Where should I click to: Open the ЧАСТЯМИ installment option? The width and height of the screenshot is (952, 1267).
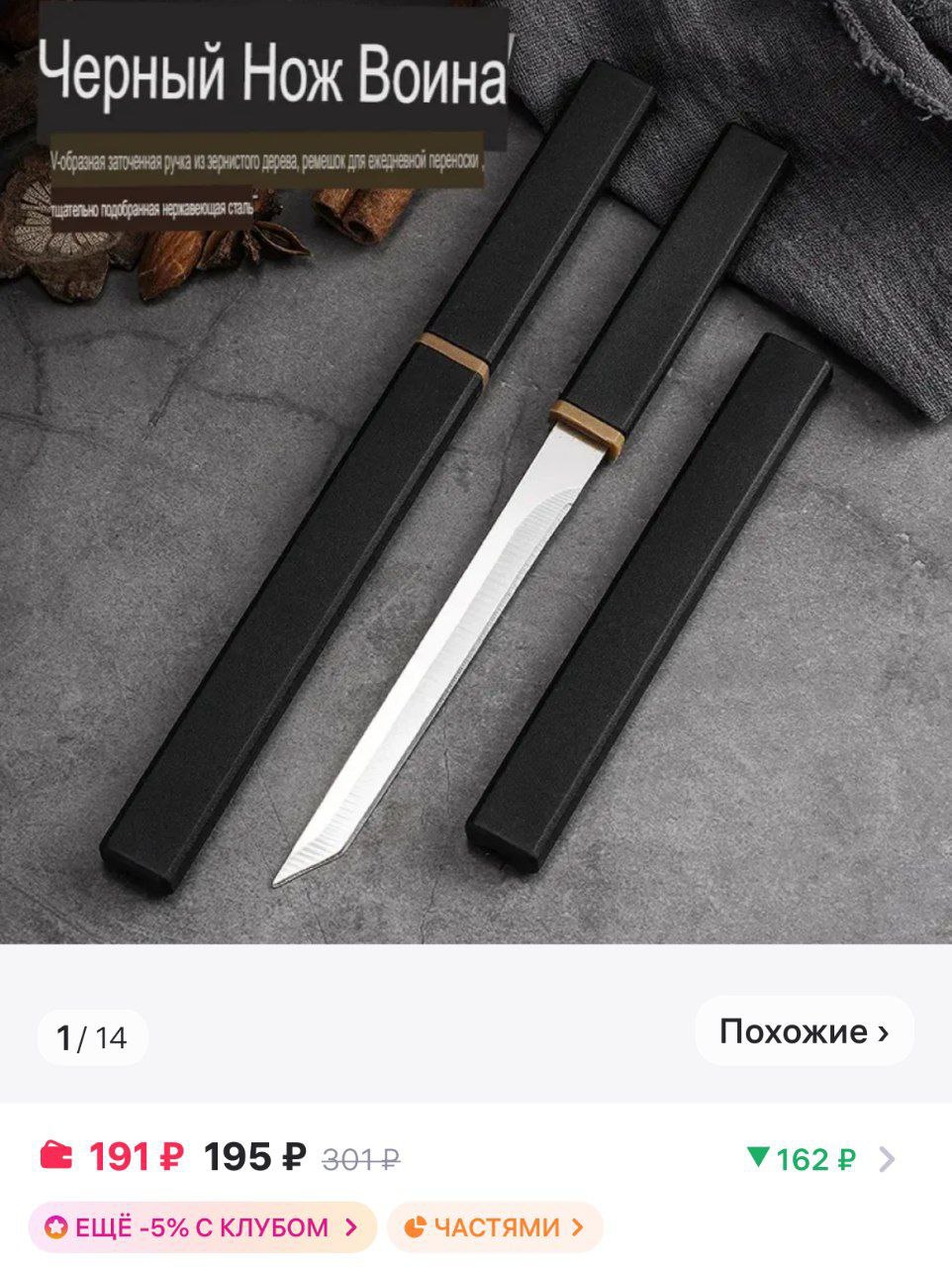coord(495,1227)
